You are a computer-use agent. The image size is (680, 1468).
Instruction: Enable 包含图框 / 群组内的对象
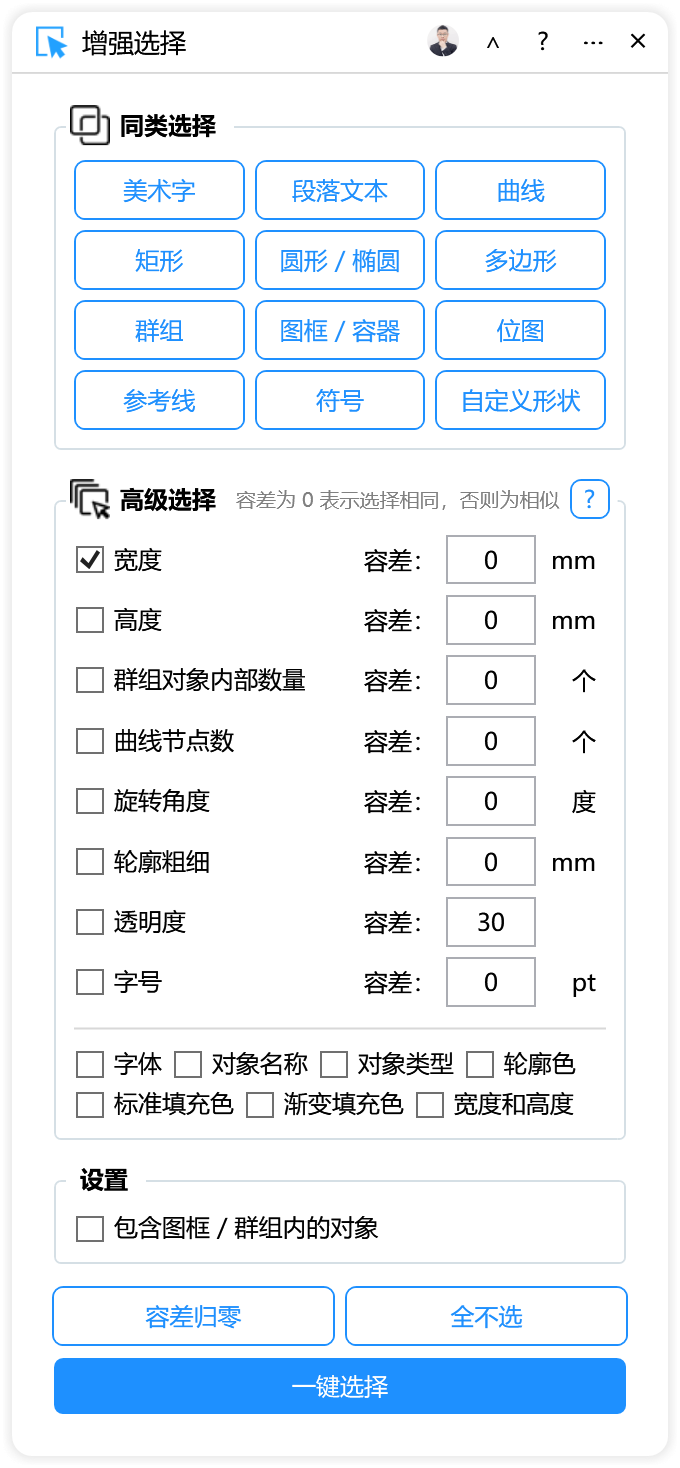(x=90, y=1228)
